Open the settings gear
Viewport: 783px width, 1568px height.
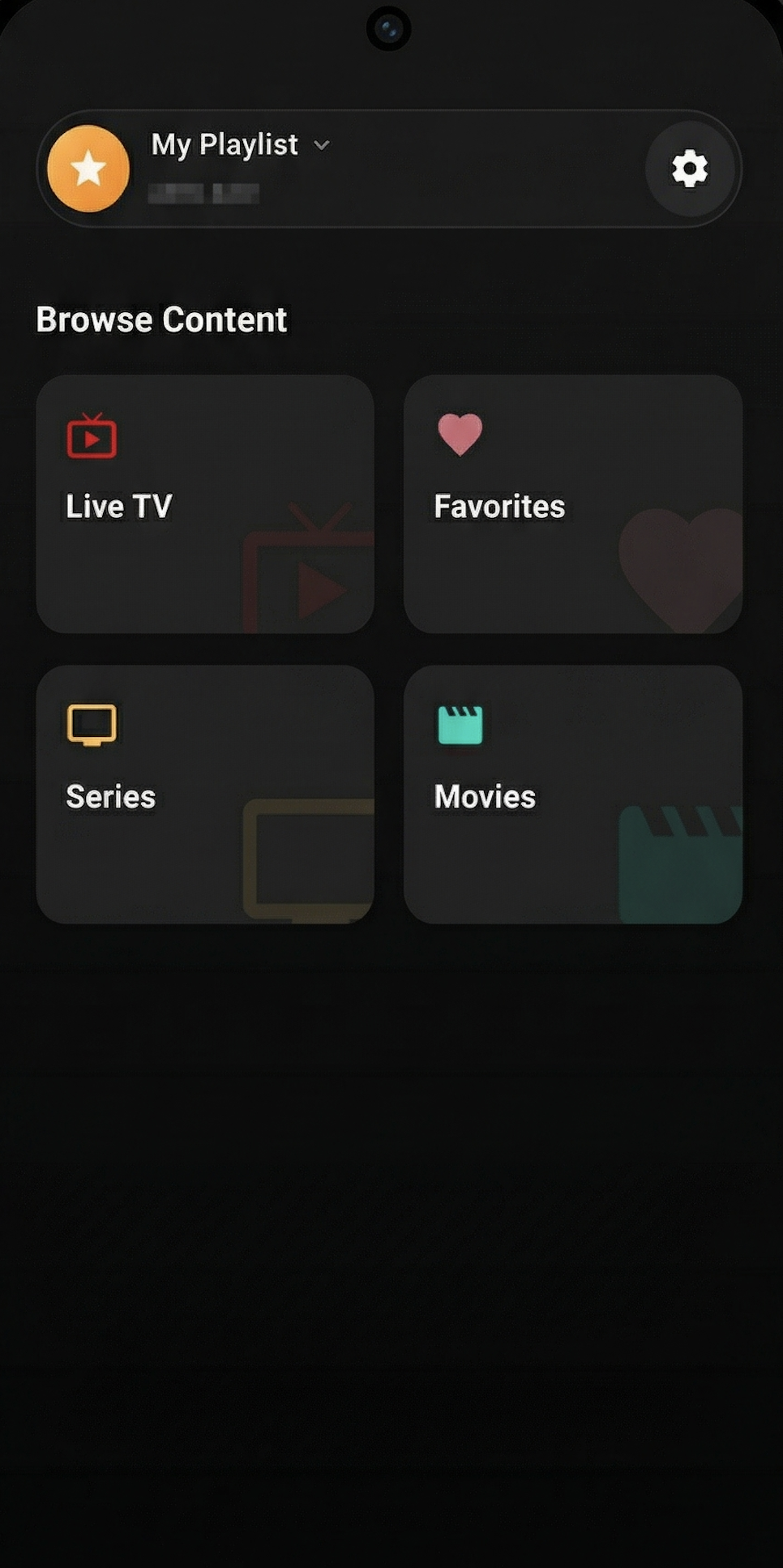pos(689,169)
